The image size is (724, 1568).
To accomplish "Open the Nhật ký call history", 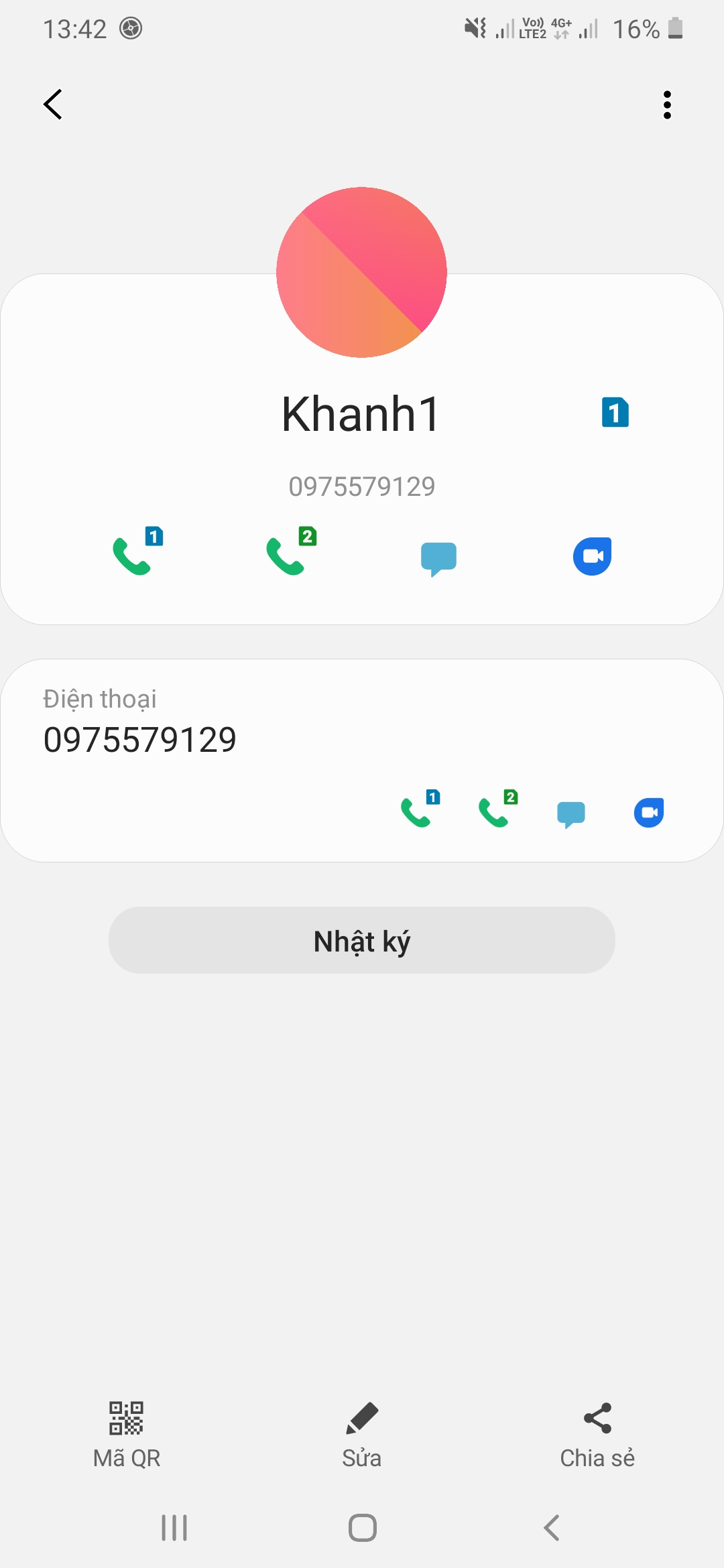I will [362, 941].
